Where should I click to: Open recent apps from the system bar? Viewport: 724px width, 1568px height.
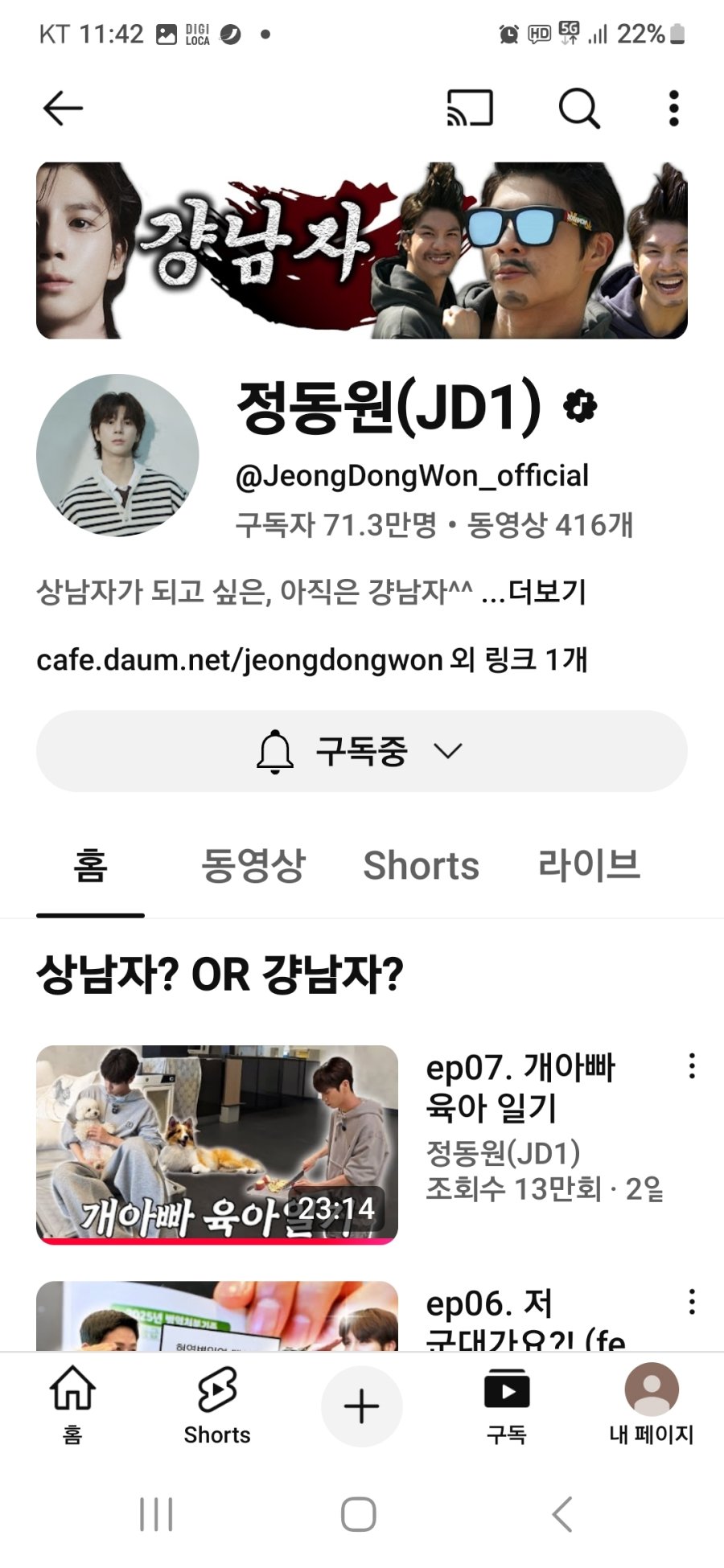pos(156,1515)
